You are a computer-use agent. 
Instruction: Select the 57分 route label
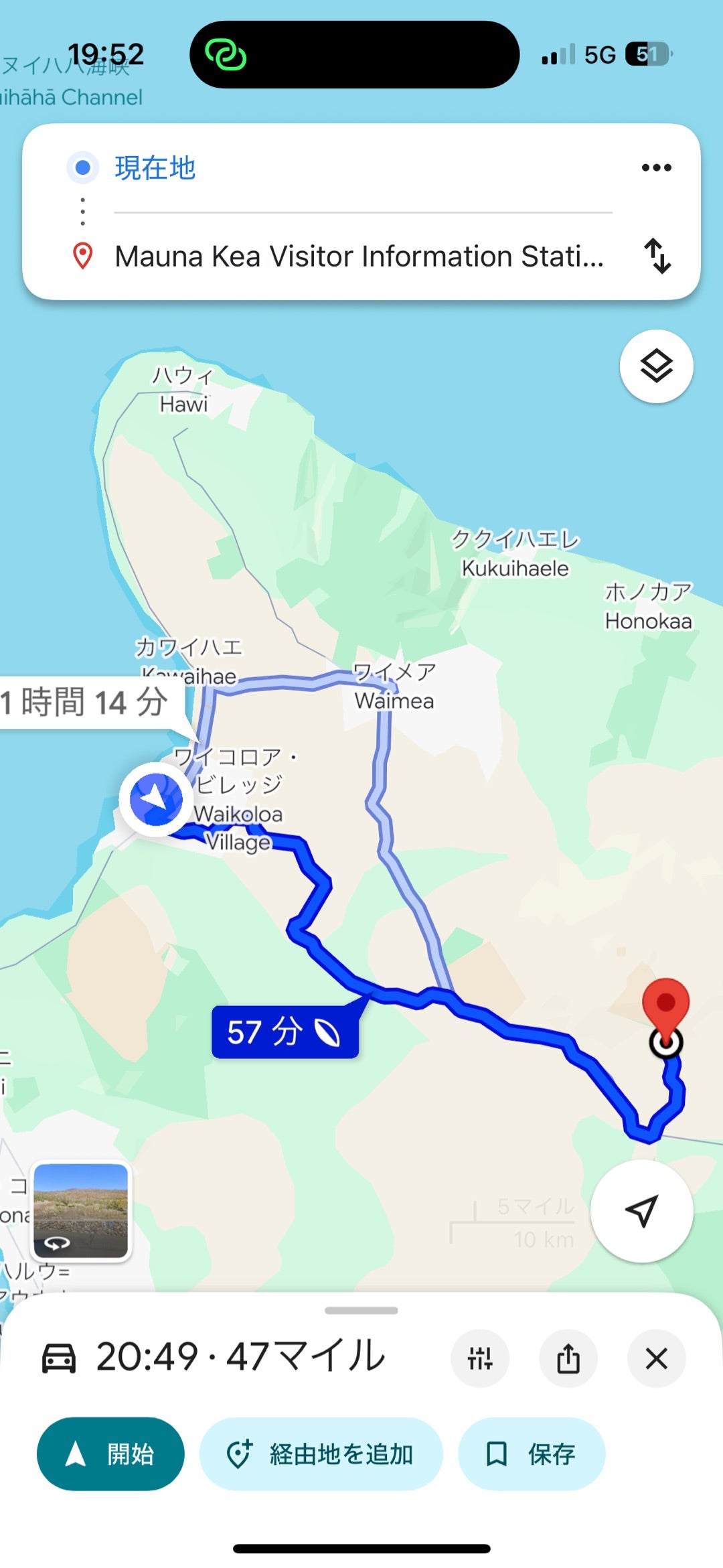[x=285, y=1032]
